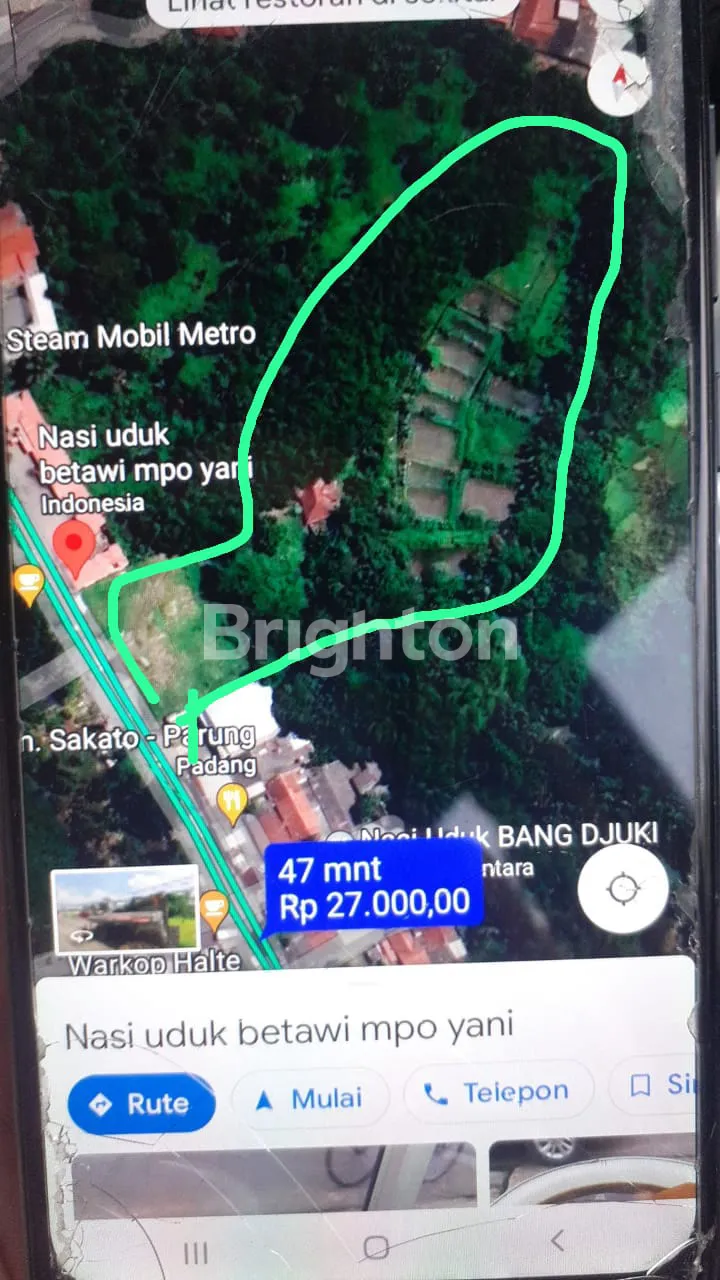Open recent apps from the navigation bar
The width and height of the screenshot is (720, 1280).
click(196, 1252)
